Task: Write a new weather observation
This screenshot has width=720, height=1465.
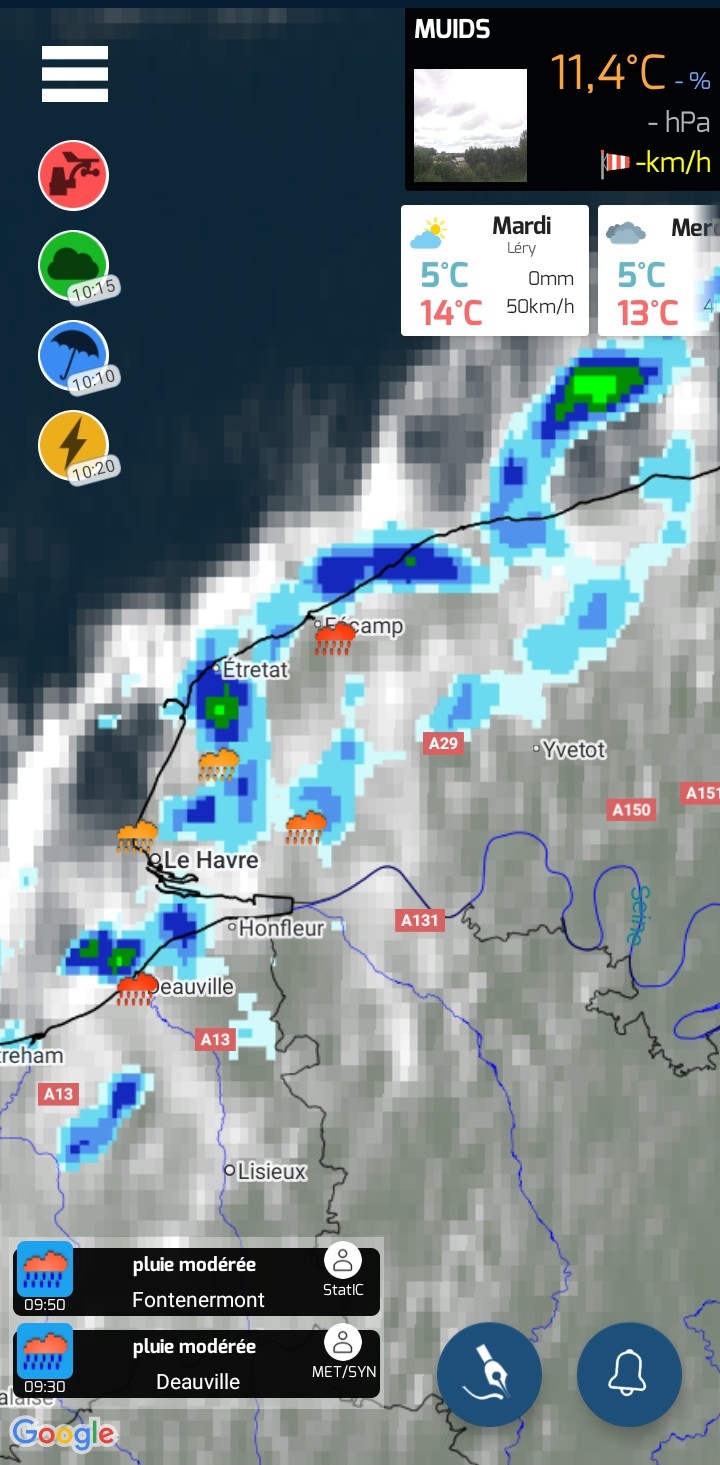Action: pyautogui.click(x=490, y=1375)
